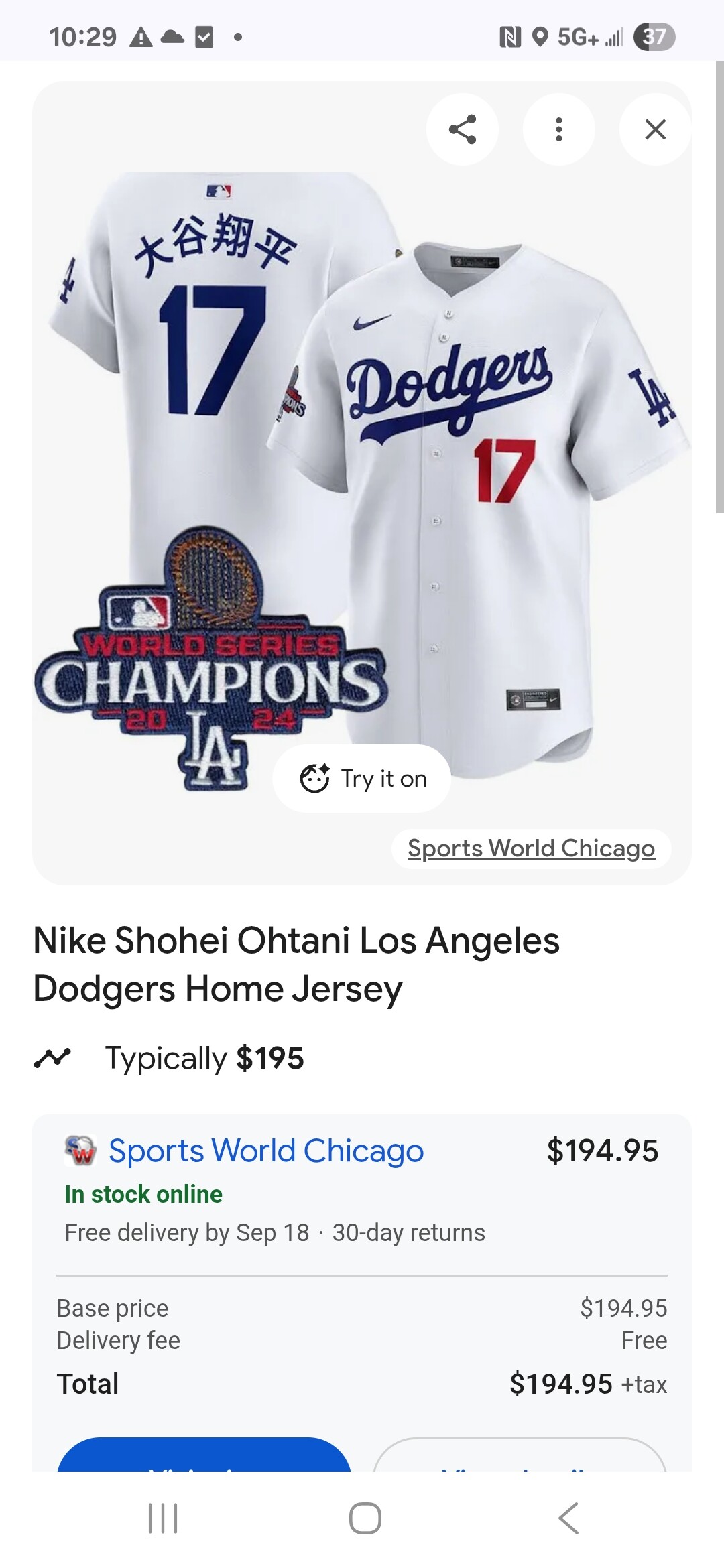
Task: Open the underlined Sports World Chicago image source
Action: [x=531, y=848]
